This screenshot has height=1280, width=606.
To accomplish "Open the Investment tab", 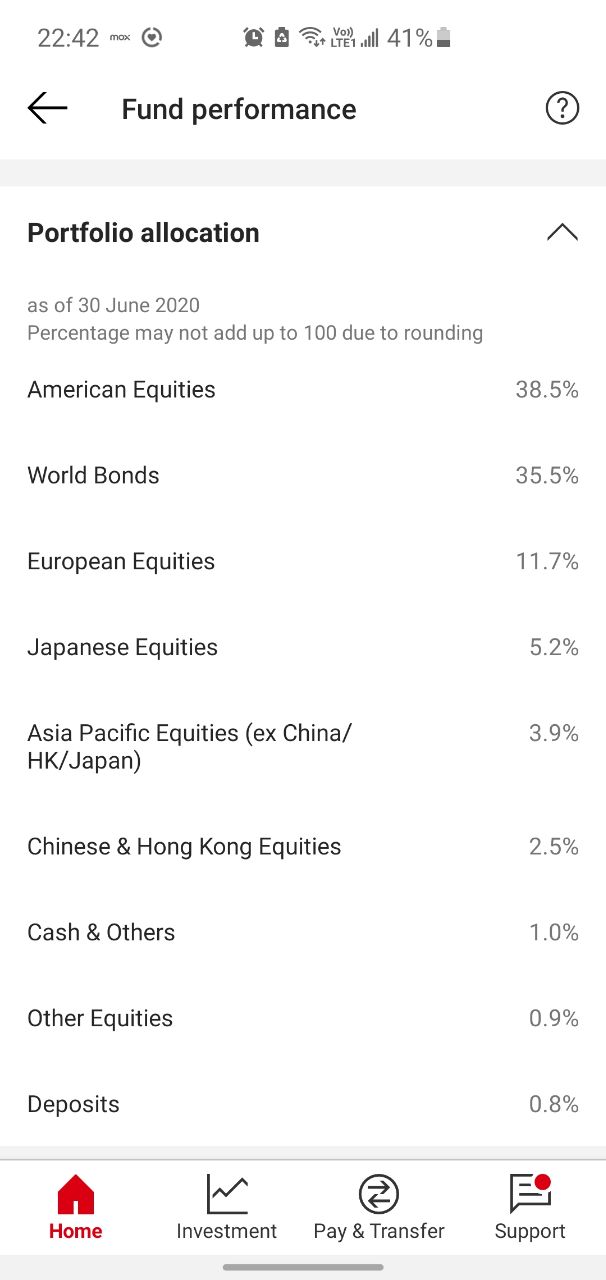I will coord(227,1208).
